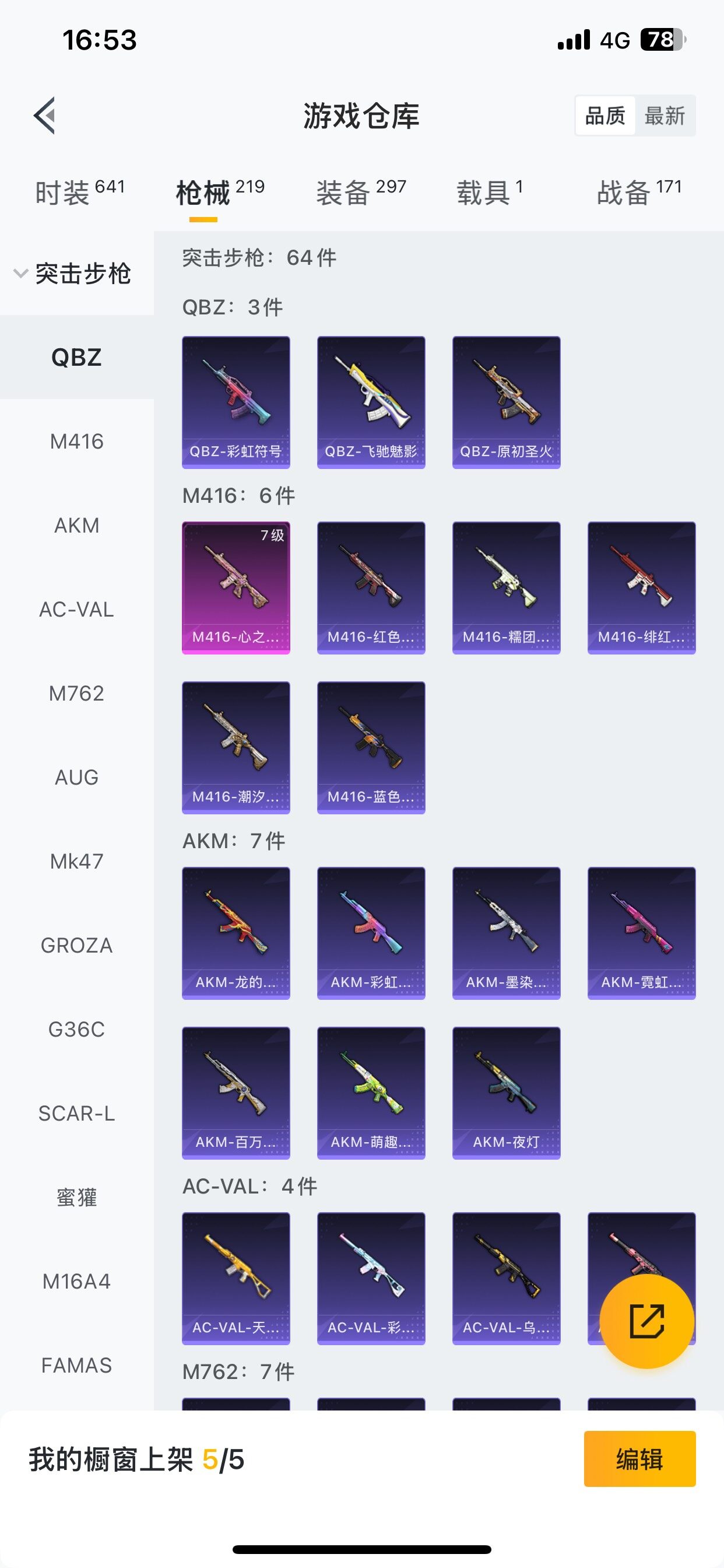This screenshot has width=724, height=1568.
Task: View the QBZ-飞驰魅影 skin
Action: point(371,402)
